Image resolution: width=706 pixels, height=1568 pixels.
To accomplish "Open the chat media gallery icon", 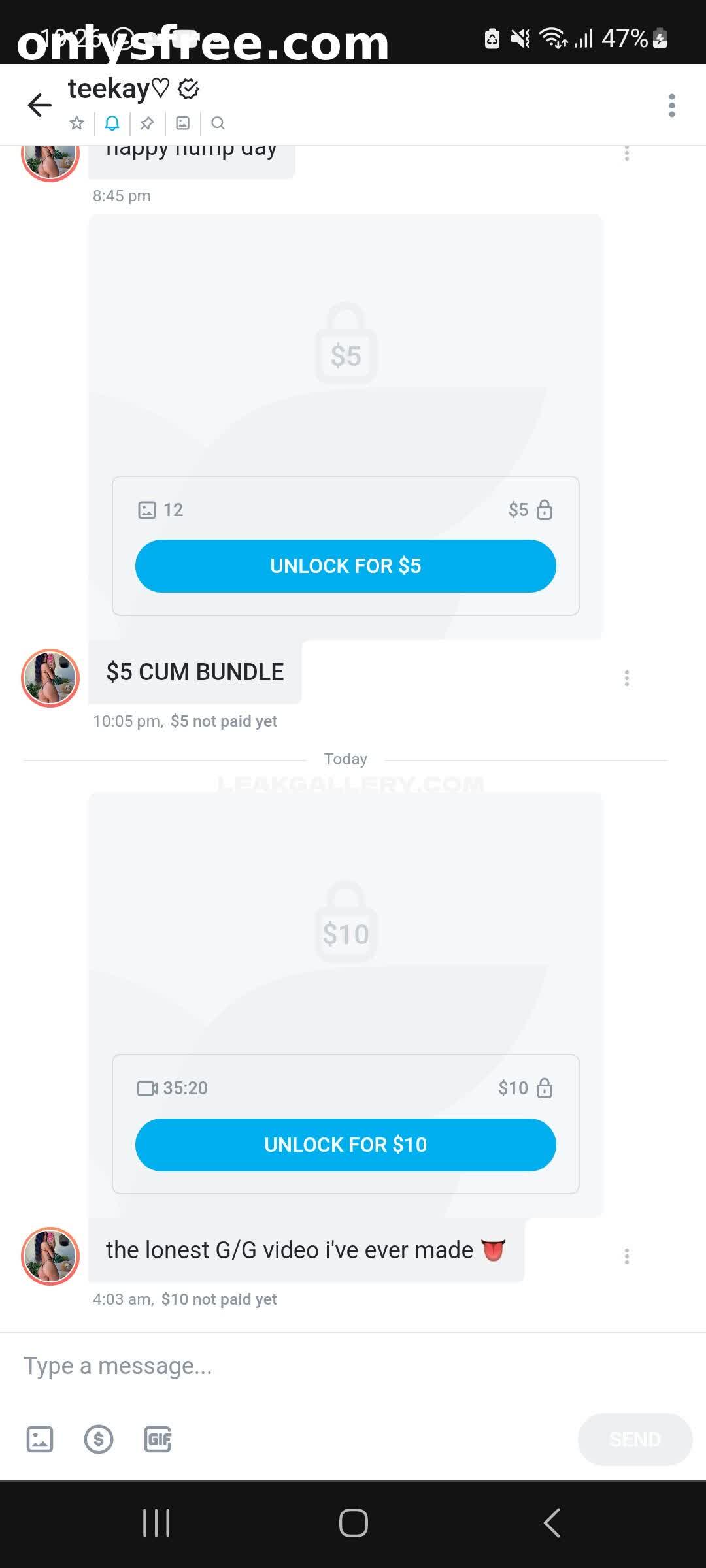I will (x=183, y=123).
